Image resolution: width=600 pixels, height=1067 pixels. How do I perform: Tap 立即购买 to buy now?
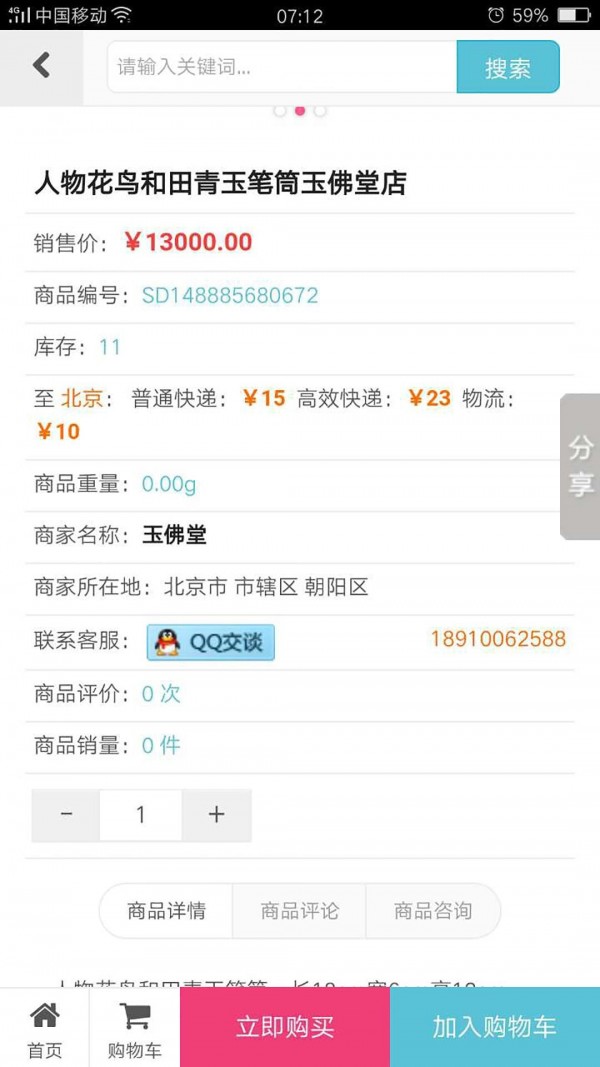(x=285, y=1027)
